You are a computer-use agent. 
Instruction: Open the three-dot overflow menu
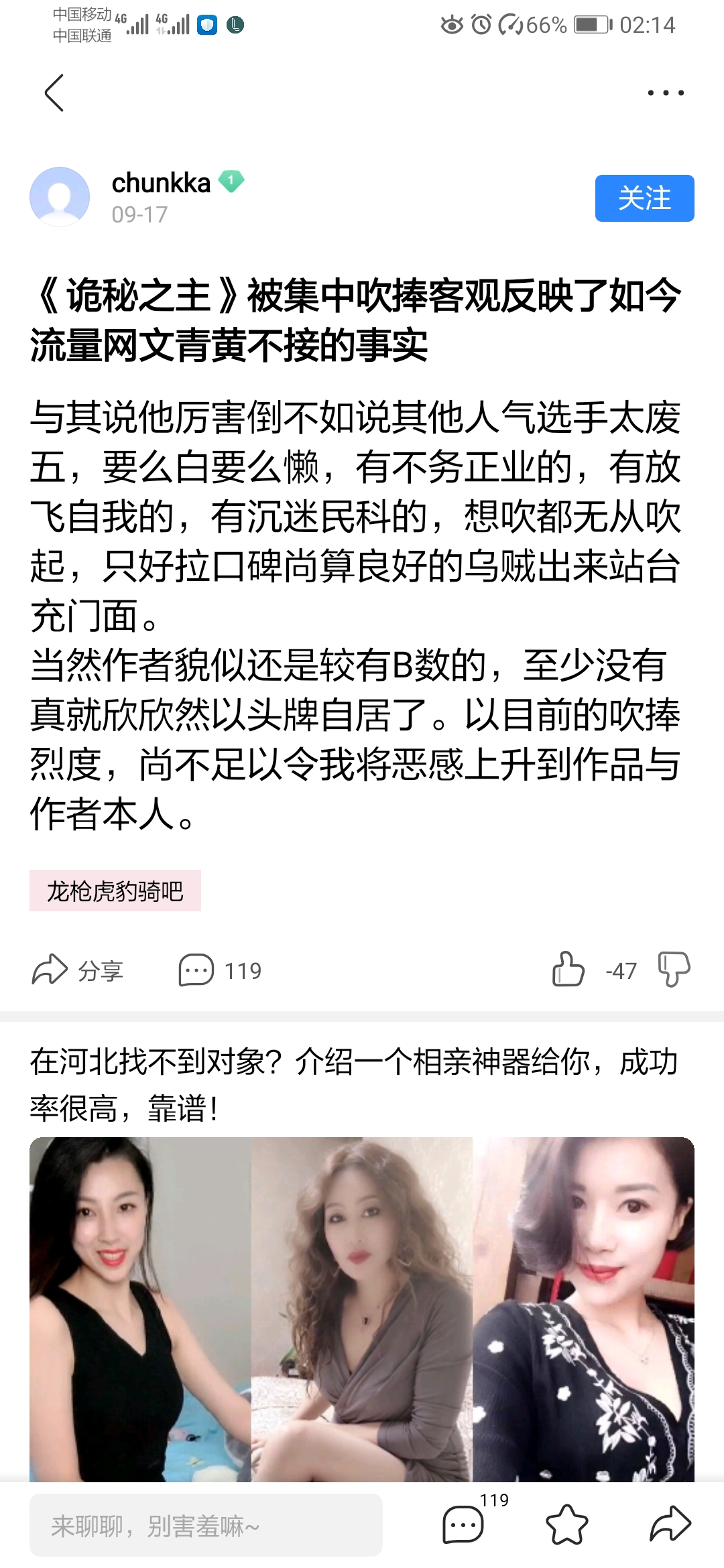pyautogui.click(x=666, y=92)
